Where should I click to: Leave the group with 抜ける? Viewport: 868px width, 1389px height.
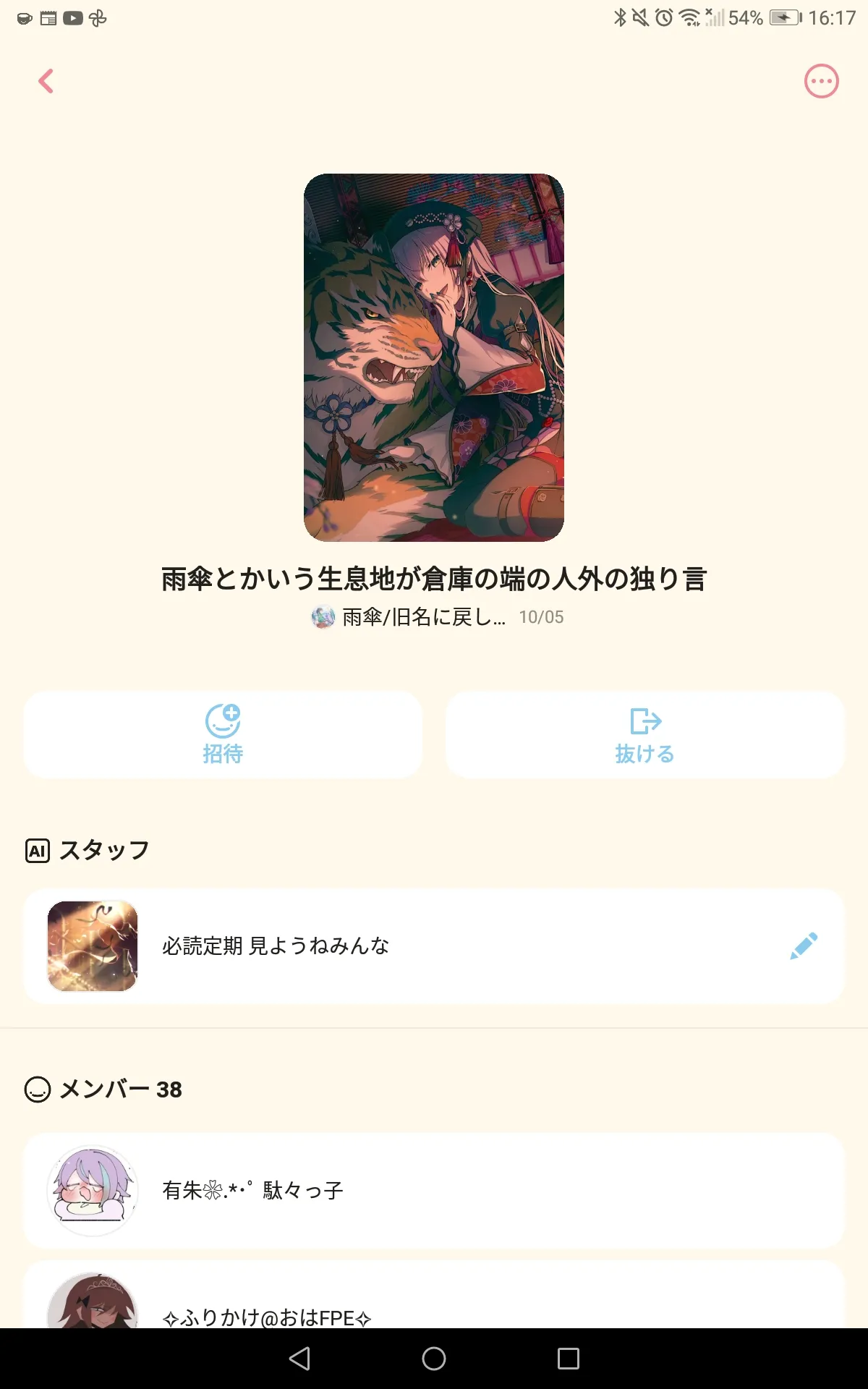coord(644,735)
